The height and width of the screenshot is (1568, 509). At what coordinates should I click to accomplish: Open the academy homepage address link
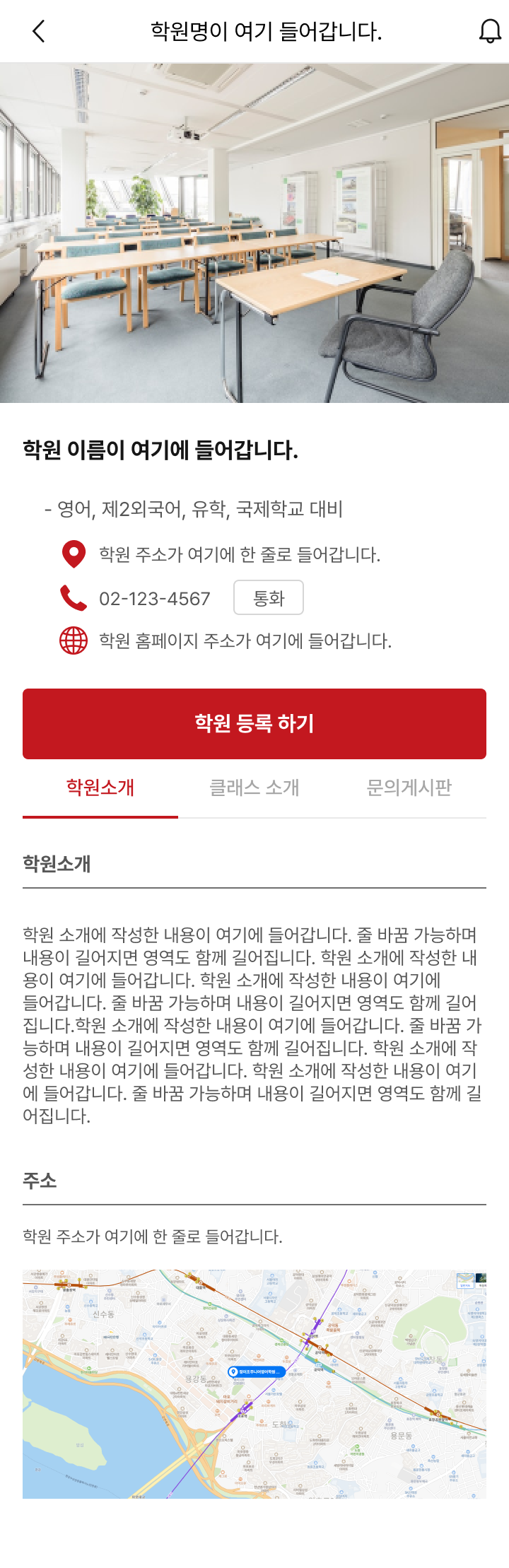coord(245,641)
